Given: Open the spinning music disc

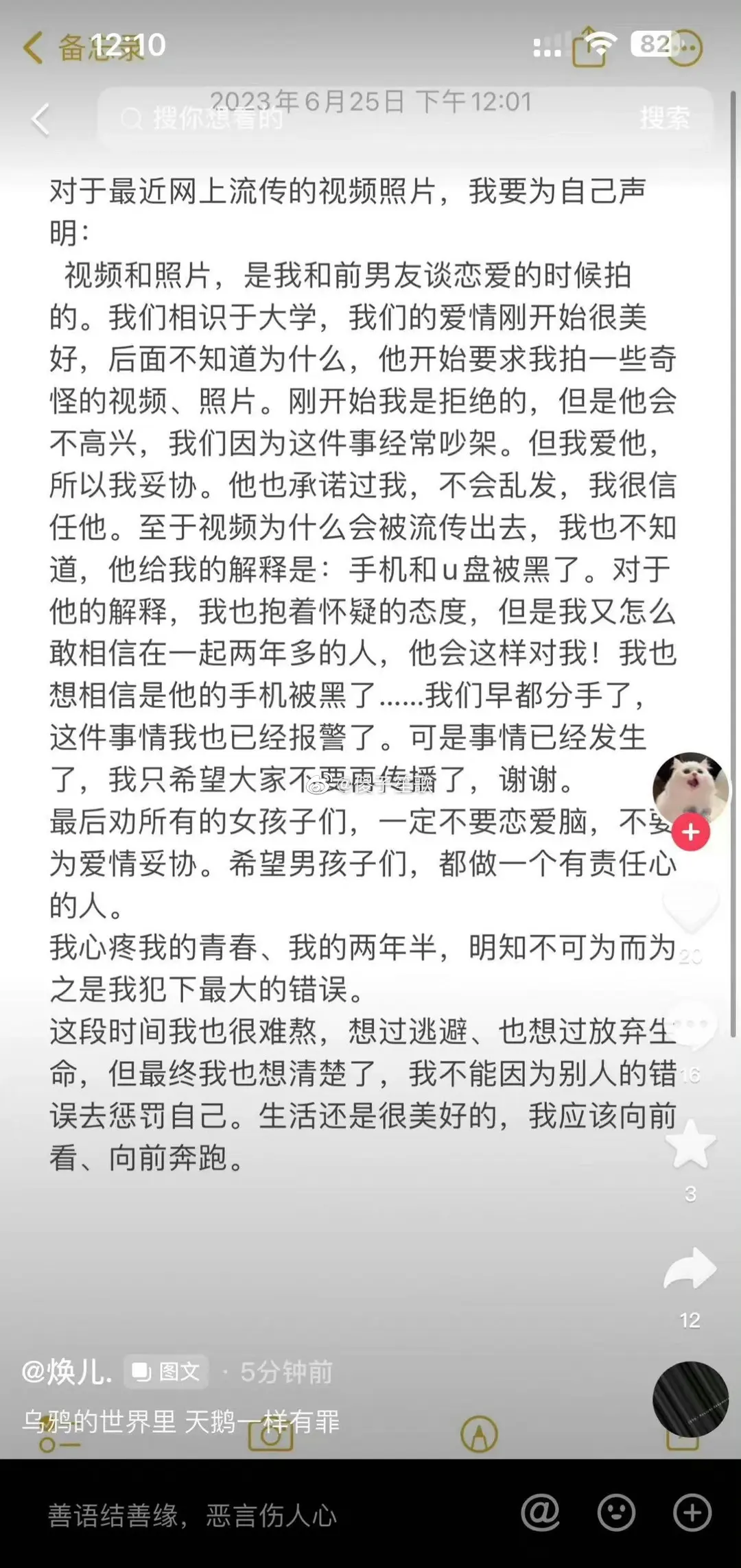Looking at the screenshot, I should [x=690, y=1399].
